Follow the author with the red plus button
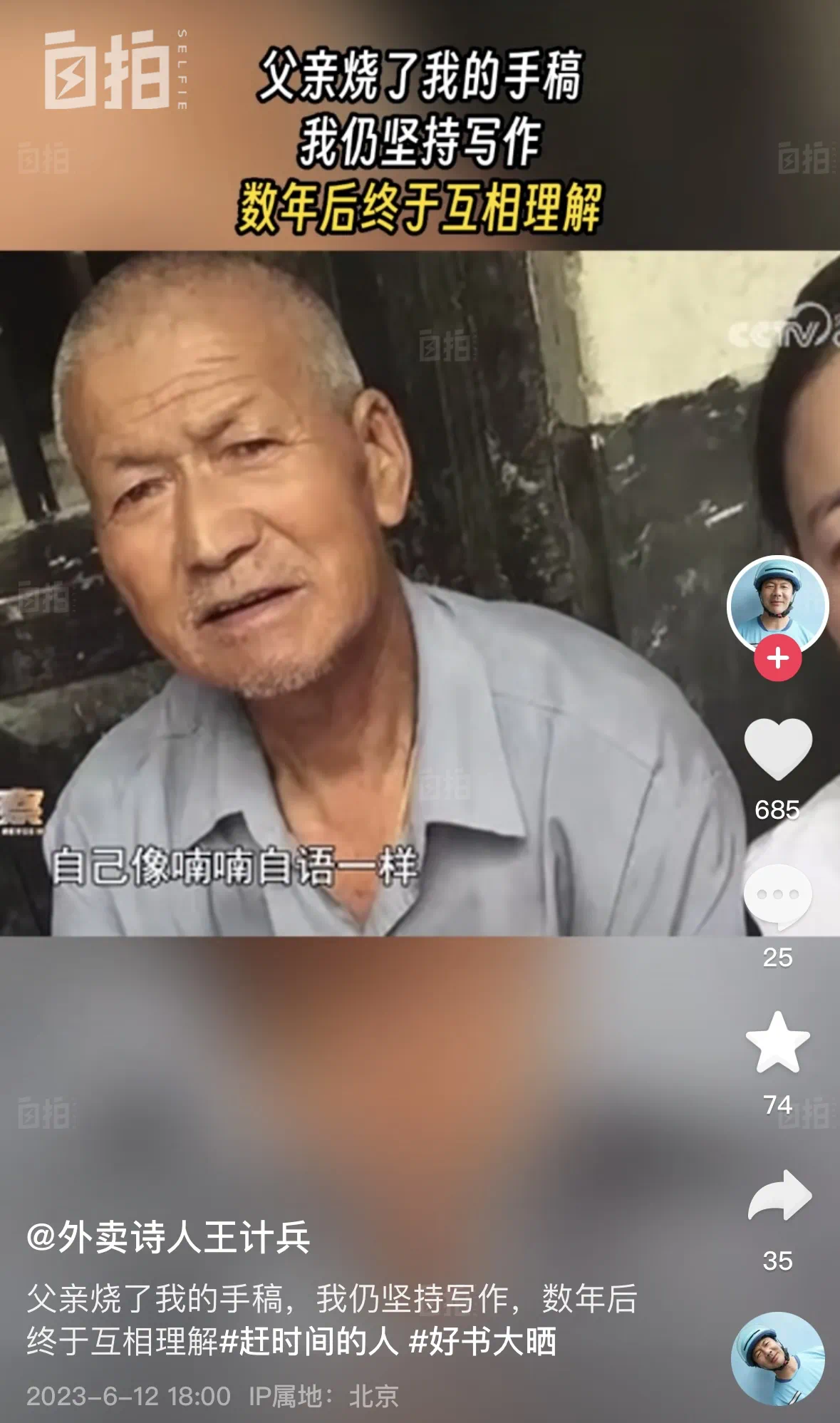Viewport: 840px width, 1423px height. (777, 657)
